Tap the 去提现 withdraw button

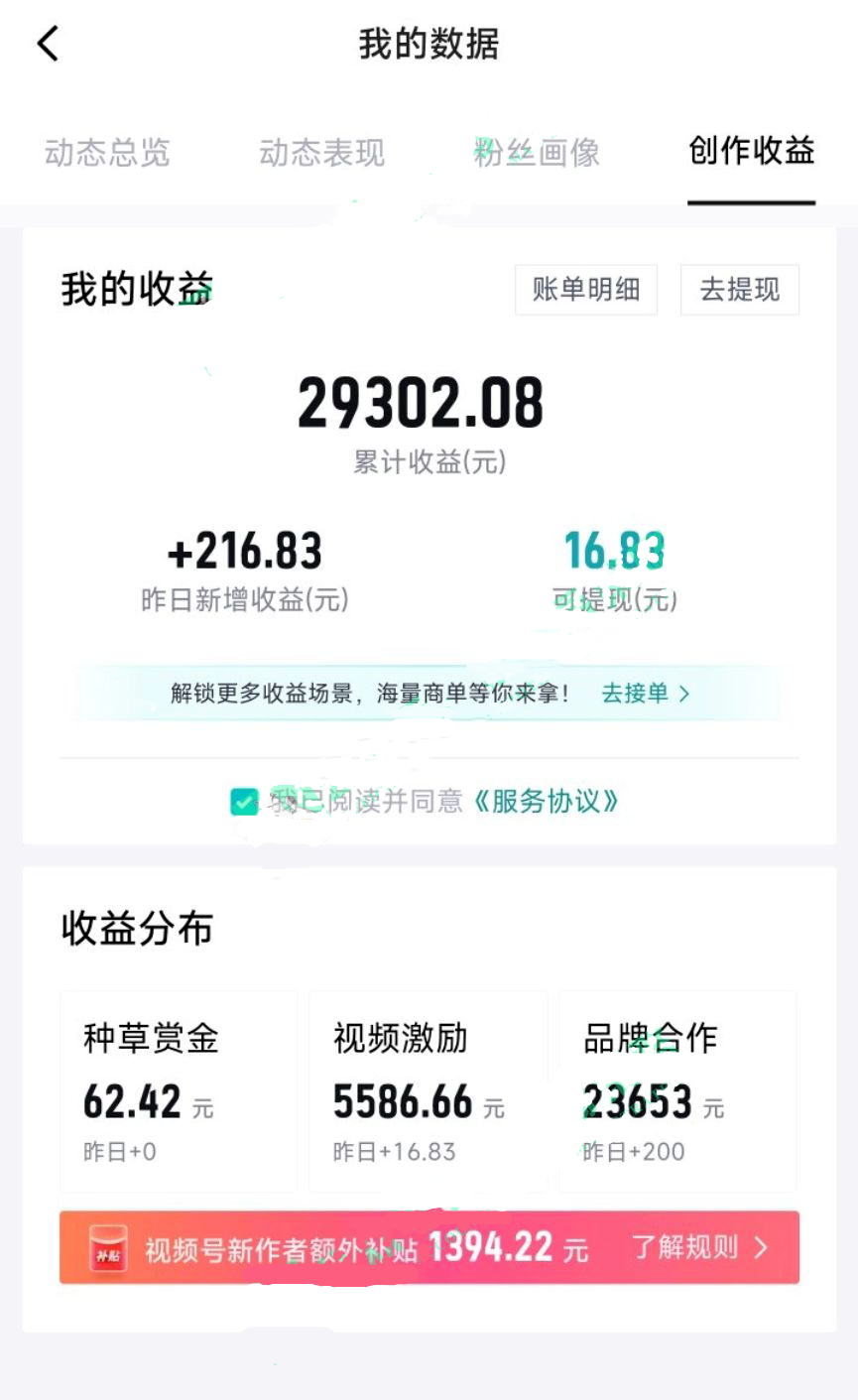point(739,289)
